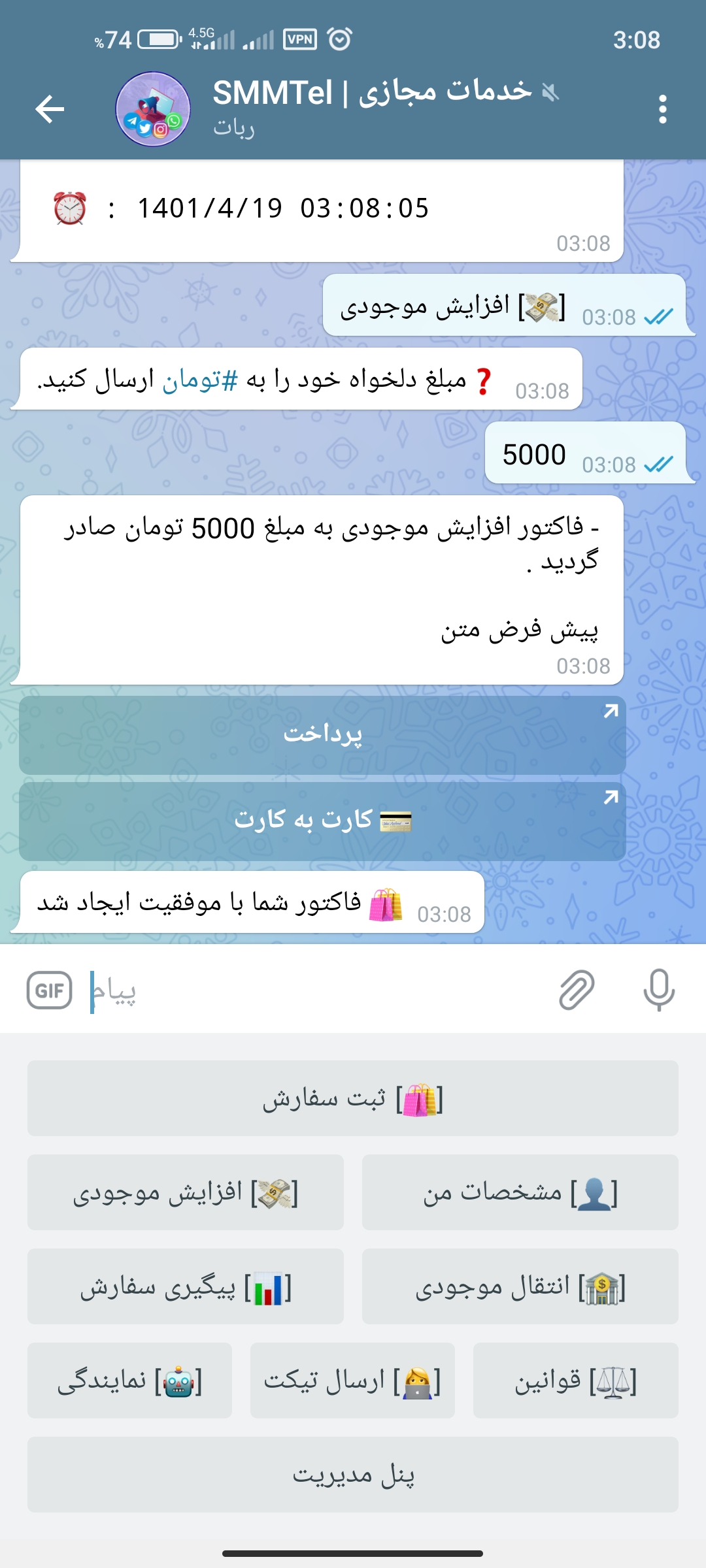
Task: Focus the پیام message input field
Action: (x=314, y=990)
